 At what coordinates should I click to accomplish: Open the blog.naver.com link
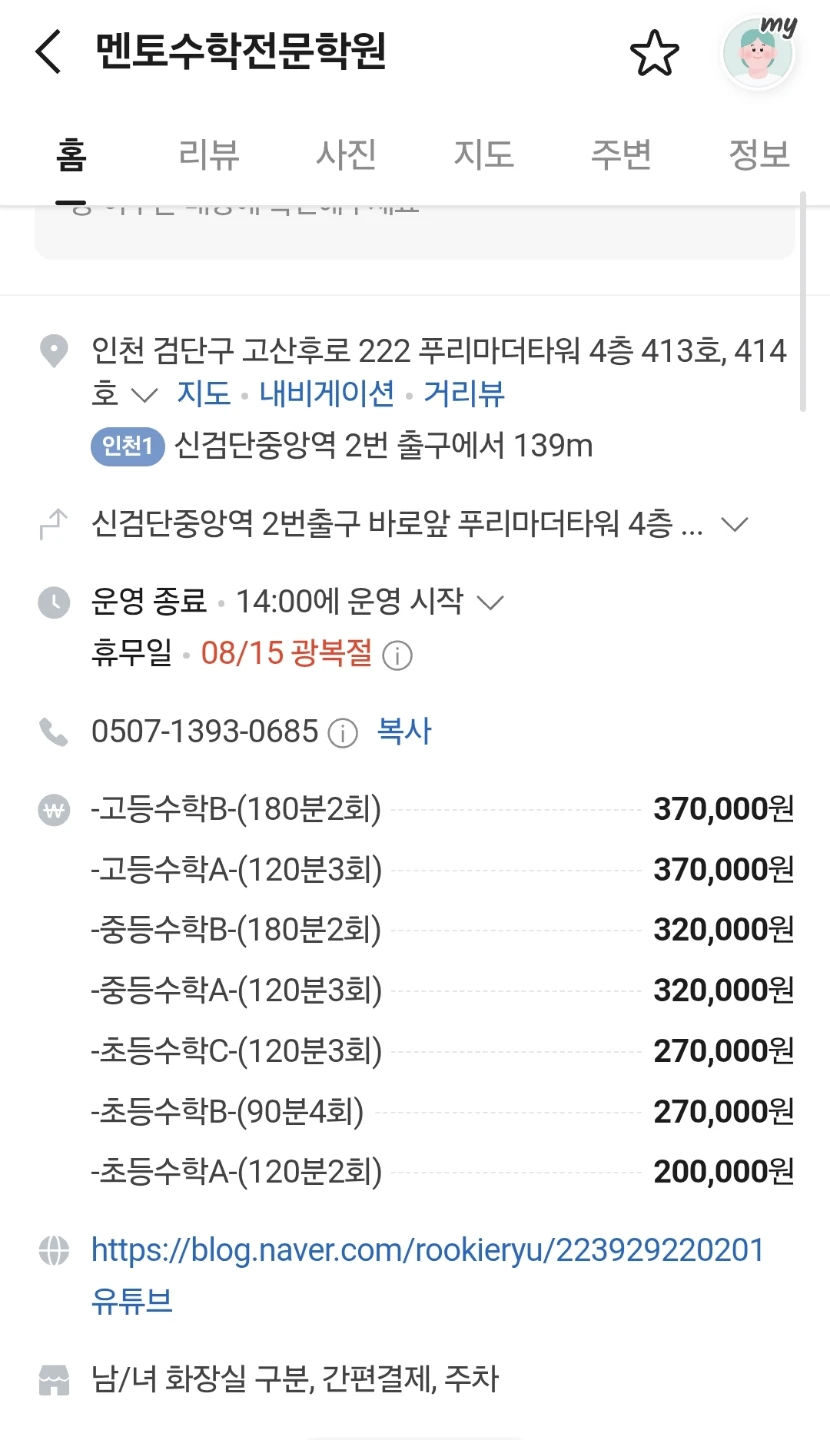(x=427, y=1250)
